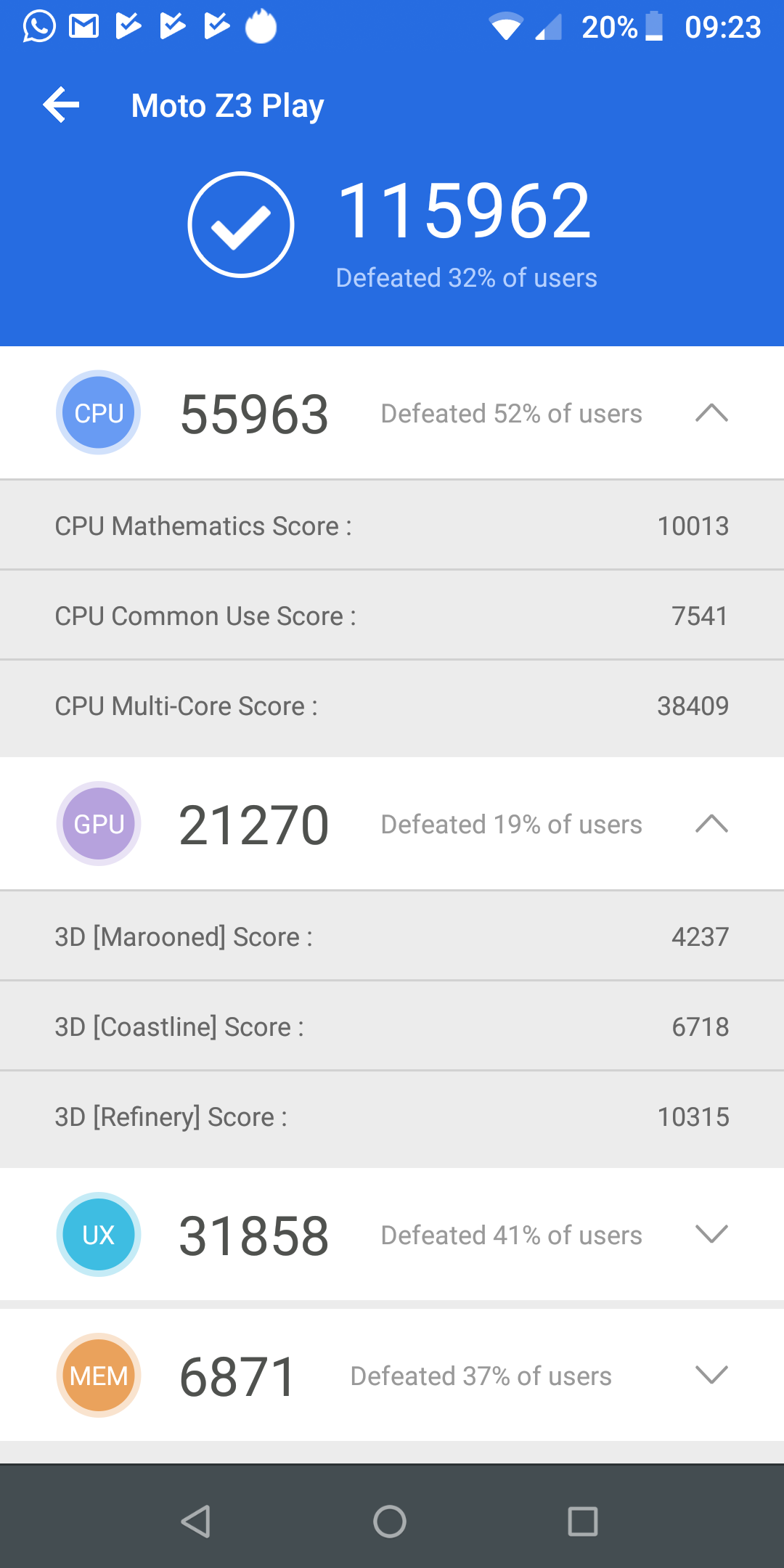The width and height of the screenshot is (784, 1568).
Task: Collapse the CPU score section
Action: [x=711, y=412]
